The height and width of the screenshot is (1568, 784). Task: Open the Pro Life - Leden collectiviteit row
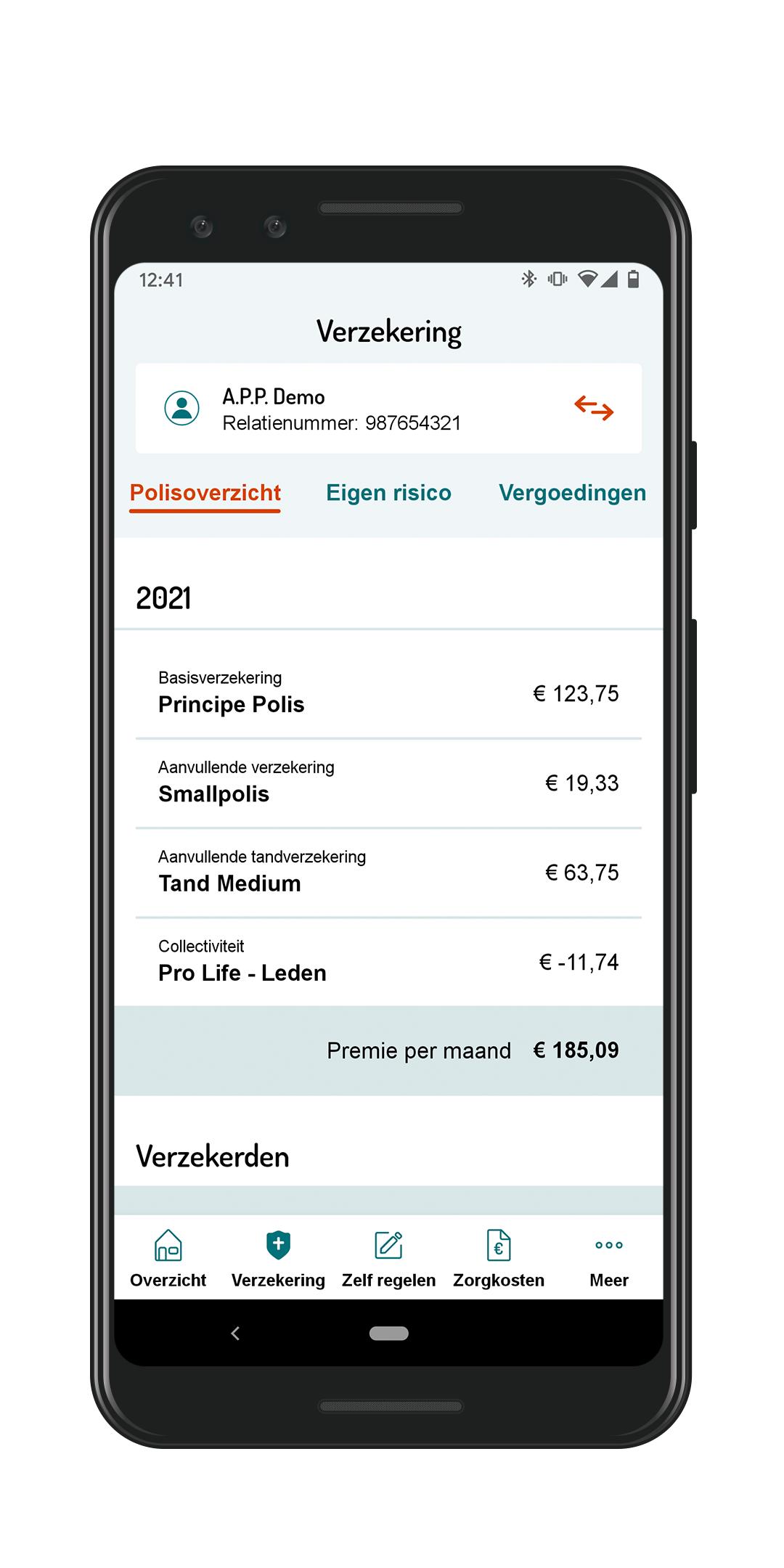[388, 961]
